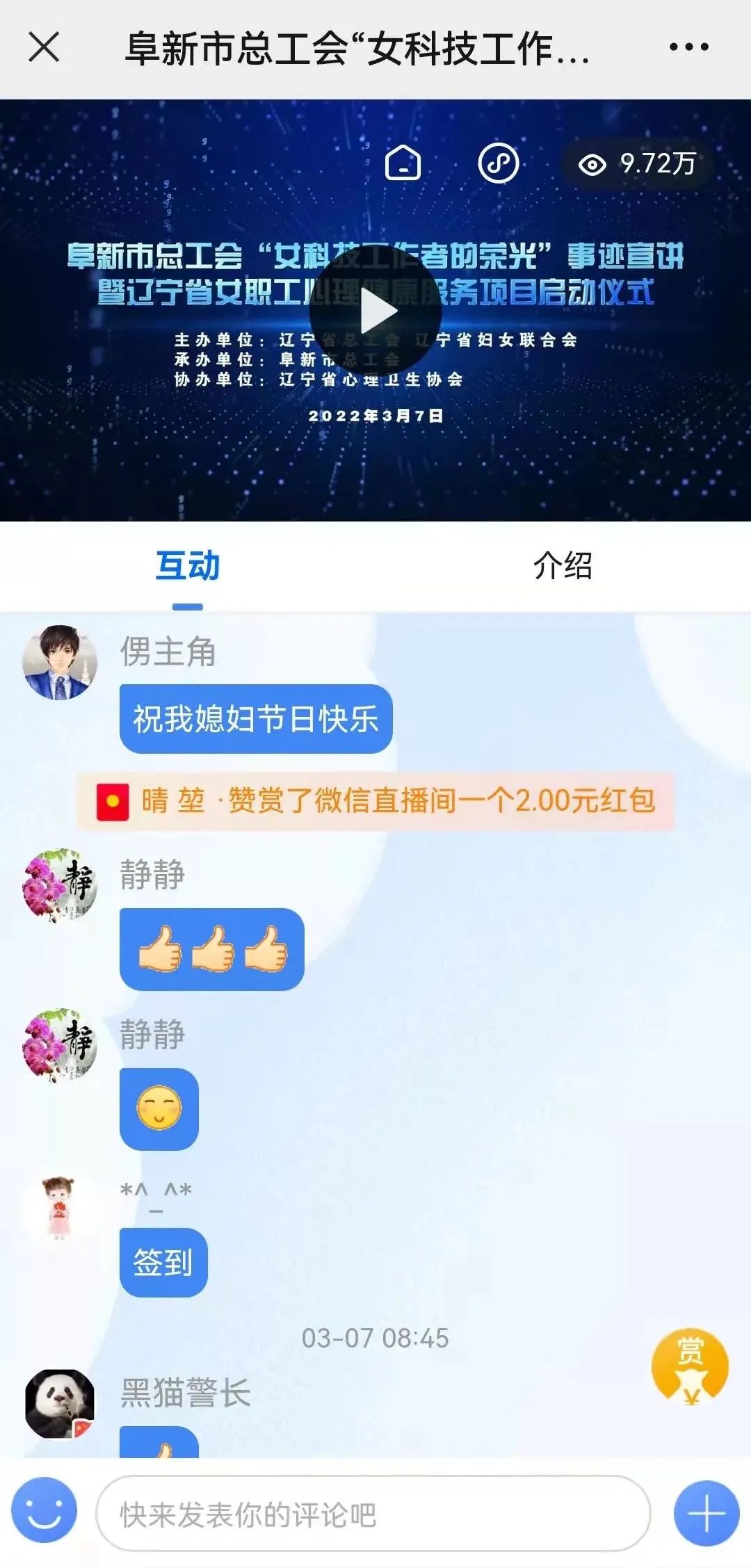The height and width of the screenshot is (1568, 751).
Task: Open the three-dot overflow menu
Action: (688, 47)
